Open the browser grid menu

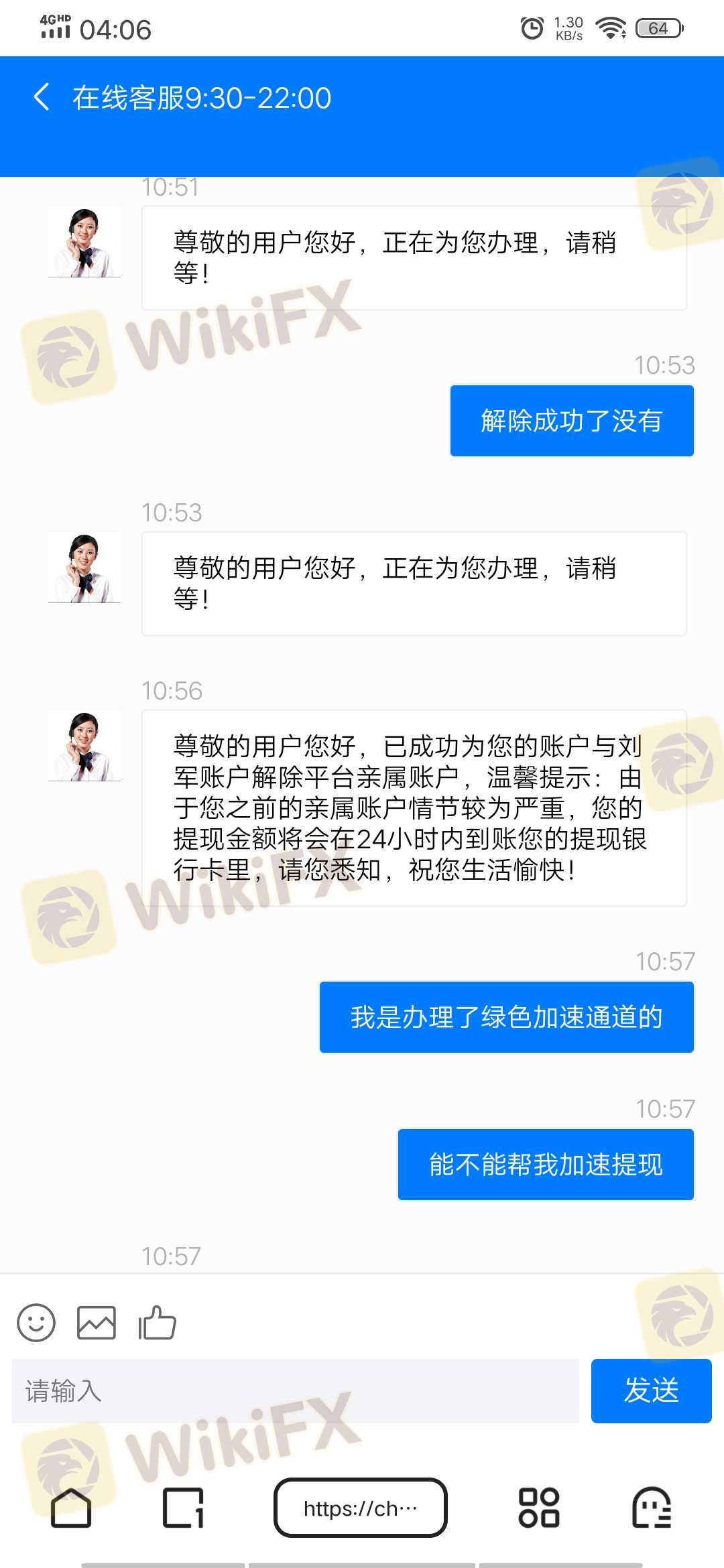[x=539, y=1508]
